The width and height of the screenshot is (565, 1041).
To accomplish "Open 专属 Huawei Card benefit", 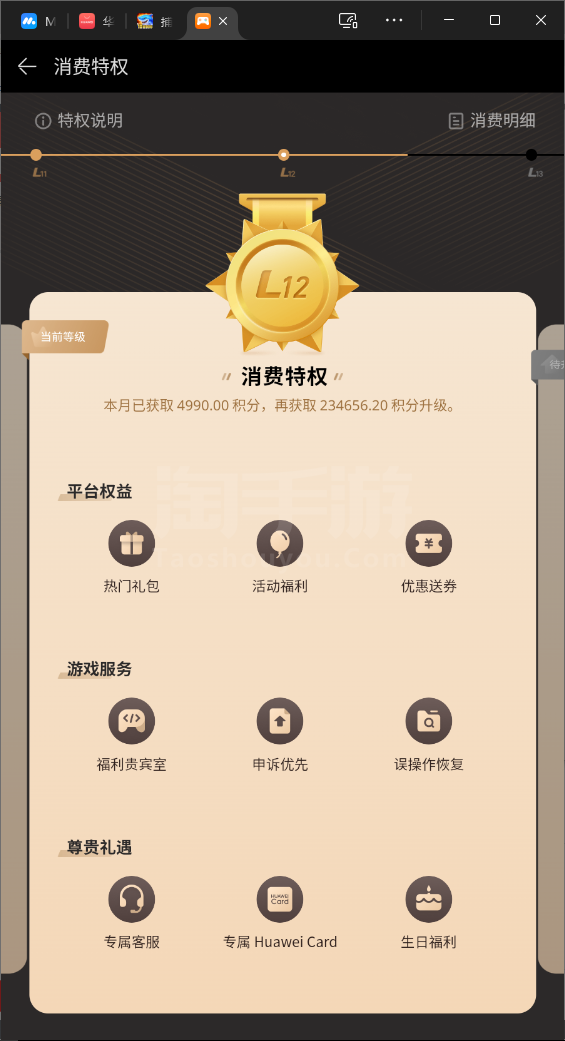I will pyautogui.click(x=280, y=913).
